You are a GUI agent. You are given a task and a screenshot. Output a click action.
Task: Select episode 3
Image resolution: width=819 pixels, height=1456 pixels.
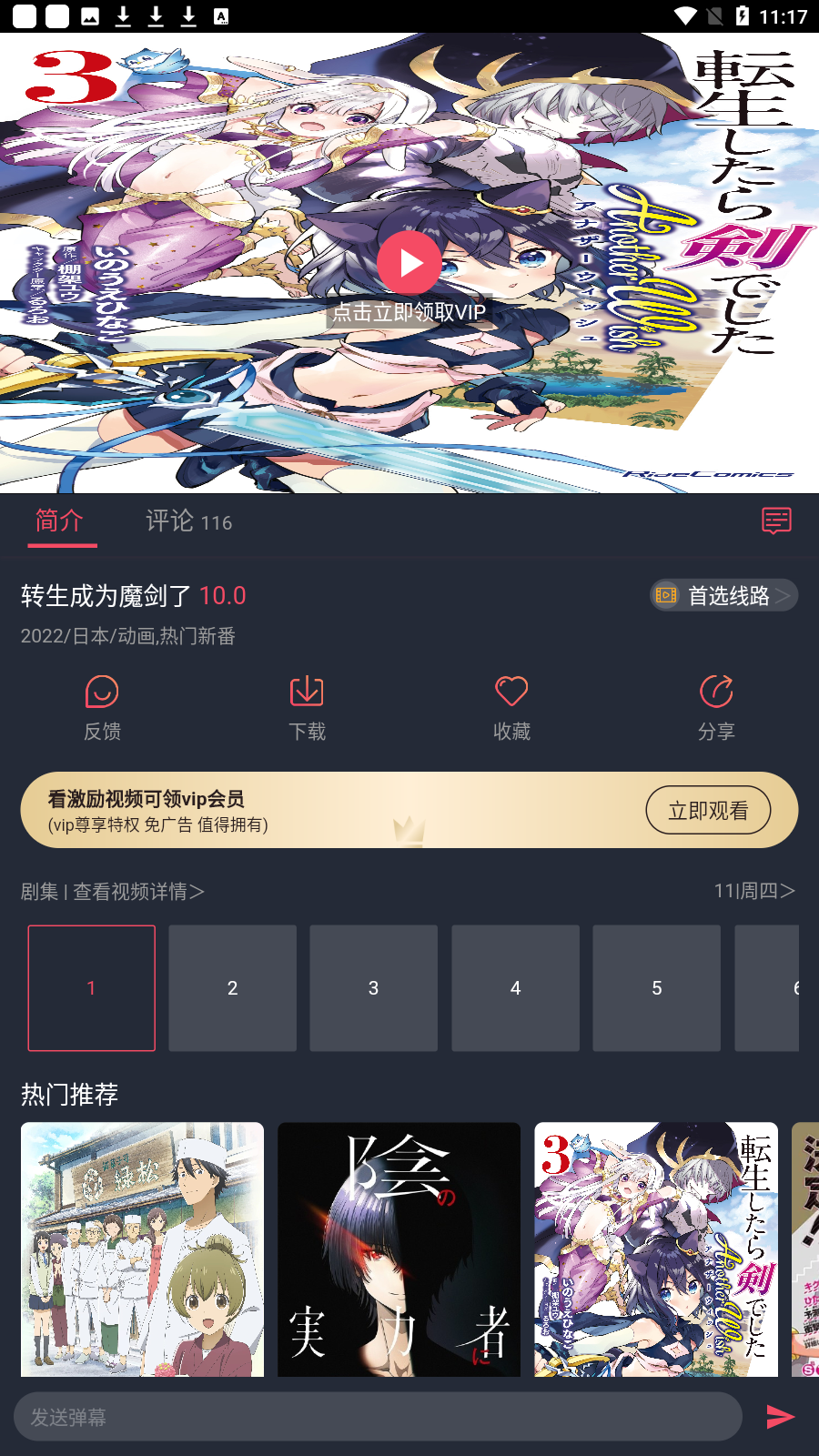(x=373, y=988)
